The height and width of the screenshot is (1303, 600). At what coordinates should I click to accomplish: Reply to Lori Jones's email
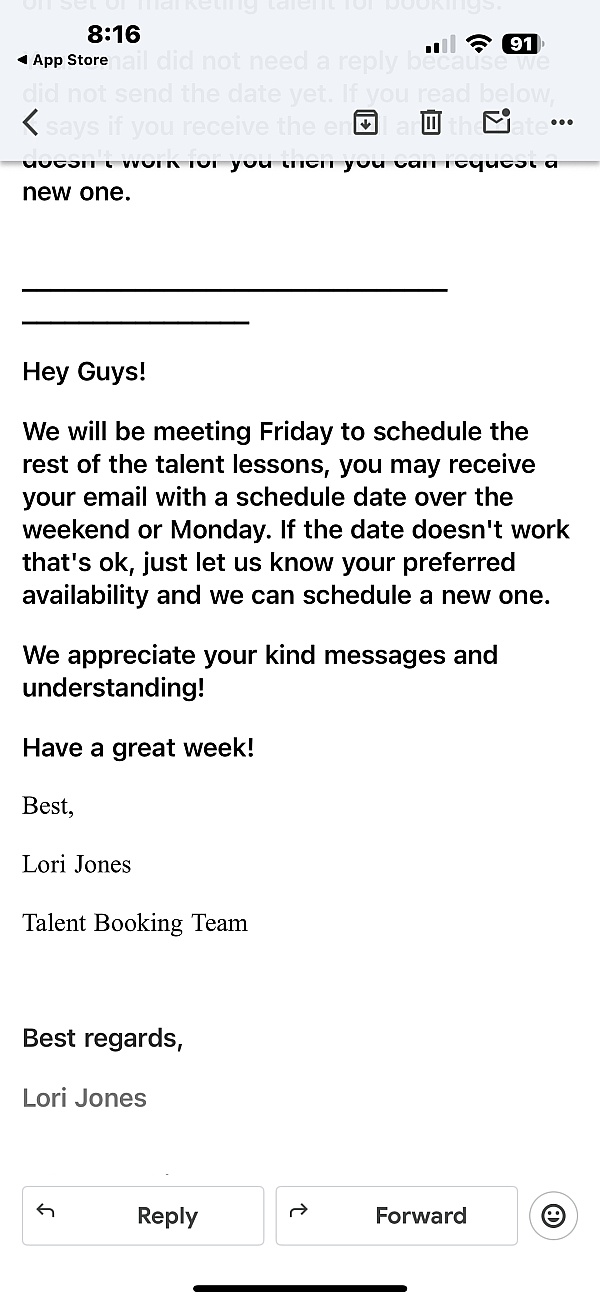tap(143, 1215)
